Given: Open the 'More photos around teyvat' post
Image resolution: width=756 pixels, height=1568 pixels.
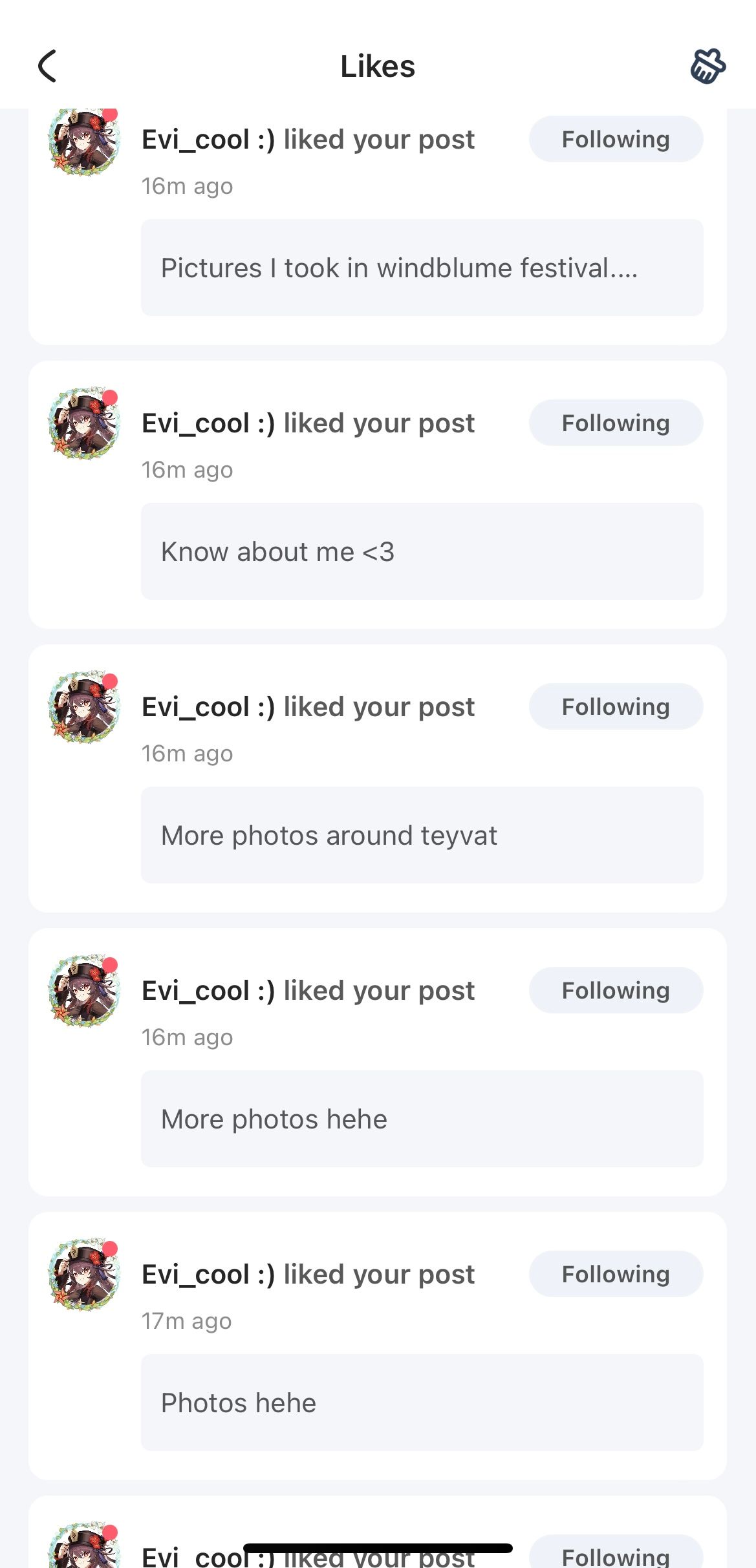Looking at the screenshot, I should [x=422, y=835].
